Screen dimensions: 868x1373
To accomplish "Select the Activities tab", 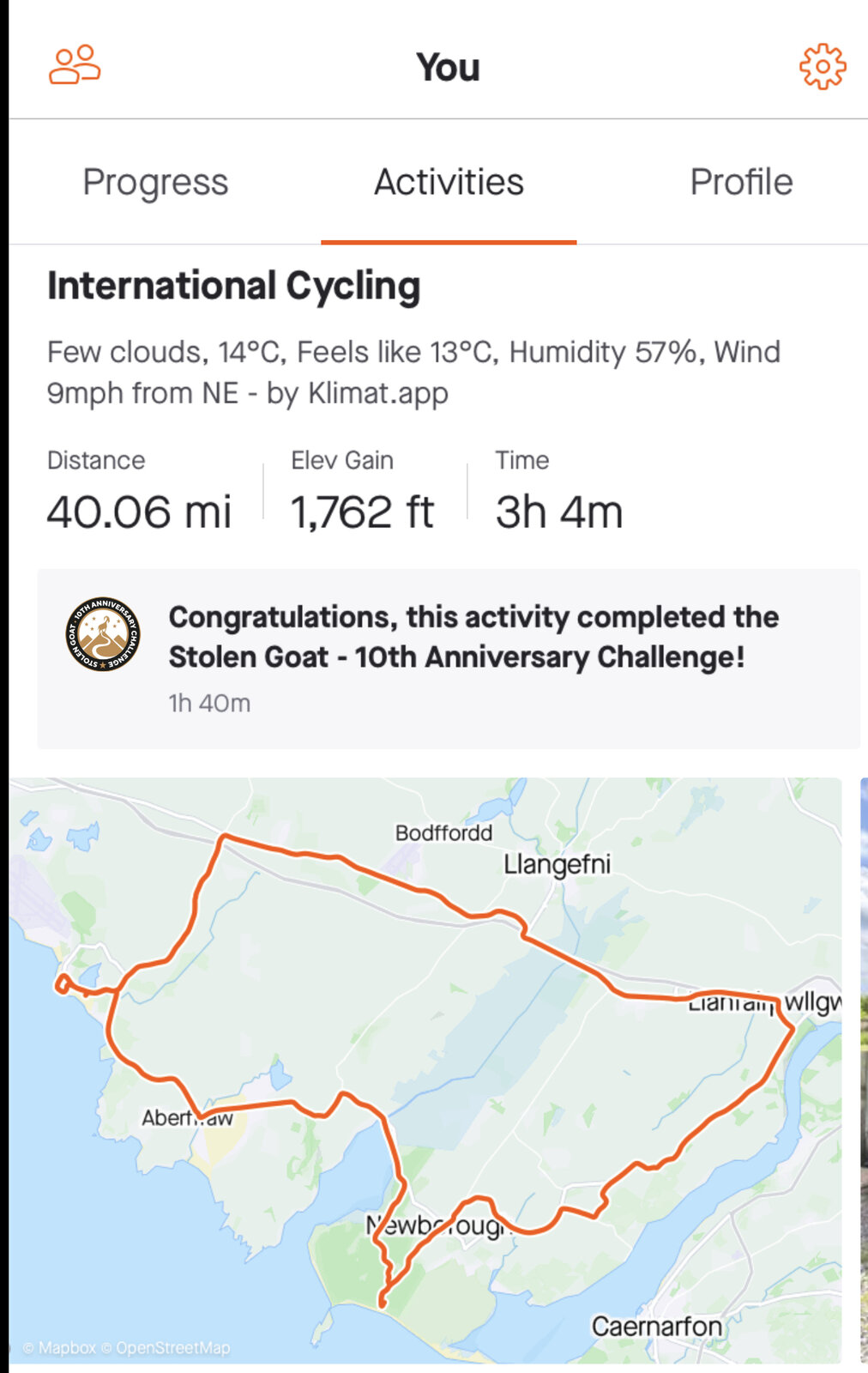I will tap(449, 182).
